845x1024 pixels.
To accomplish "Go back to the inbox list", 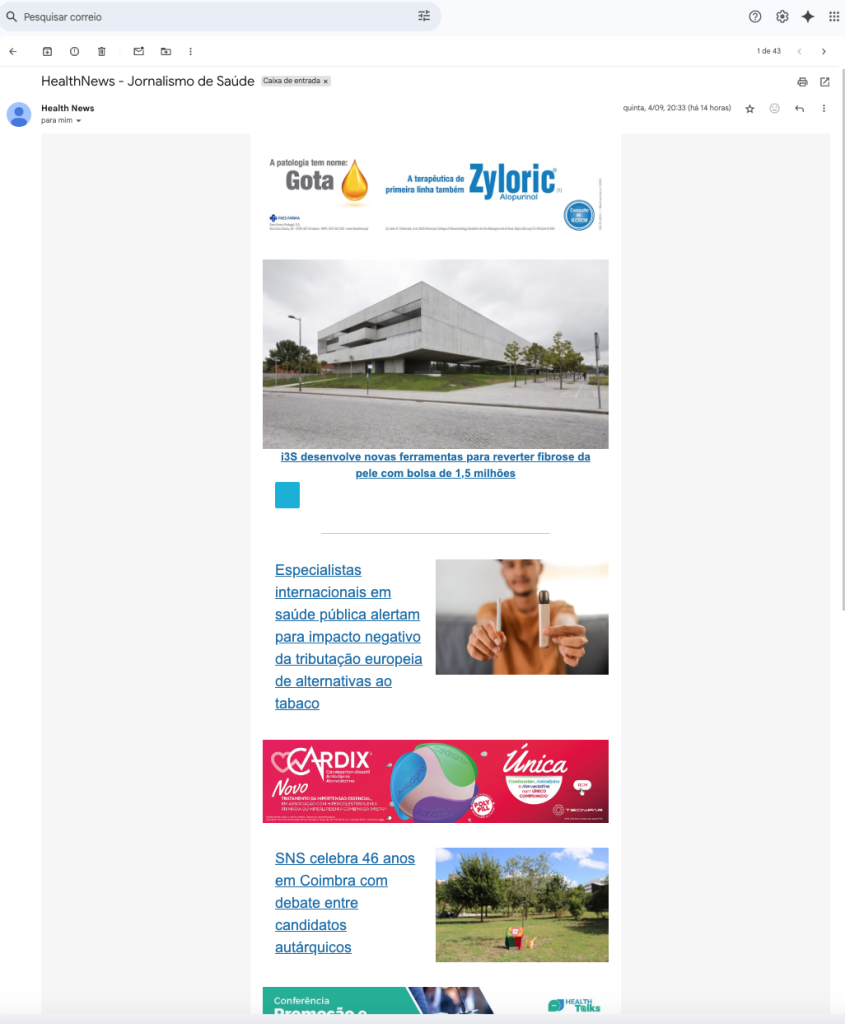I will [x=13, y=51].
